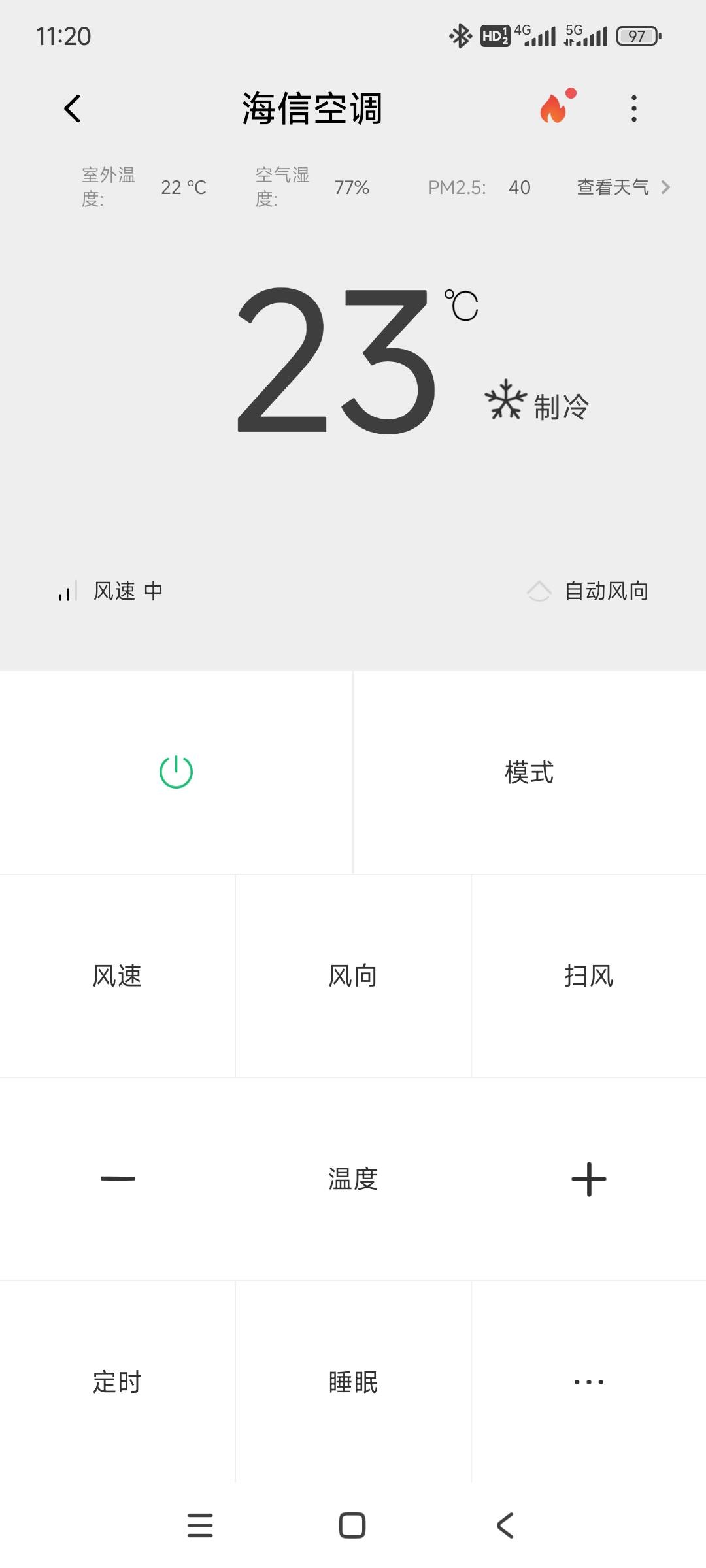Open the flame icon in the top bar
The width and height of the screenshot is (706, 1568).
[555, 108]
